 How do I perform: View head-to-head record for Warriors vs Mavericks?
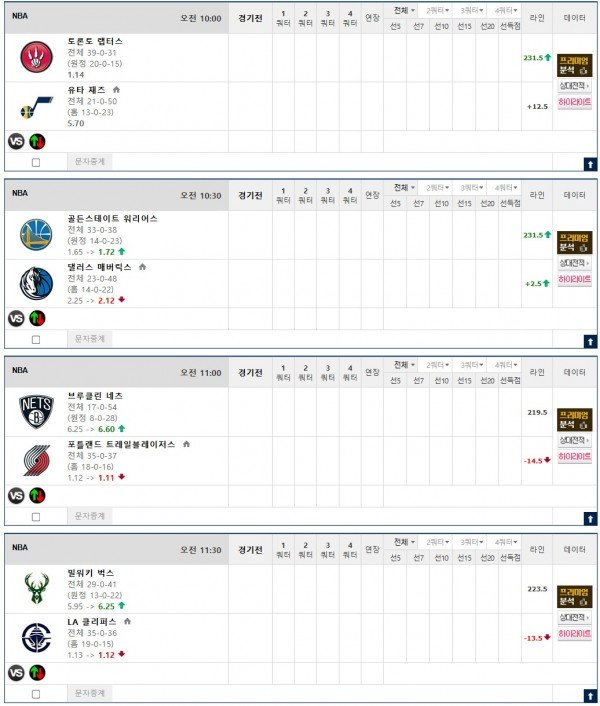tap(574, 264)
